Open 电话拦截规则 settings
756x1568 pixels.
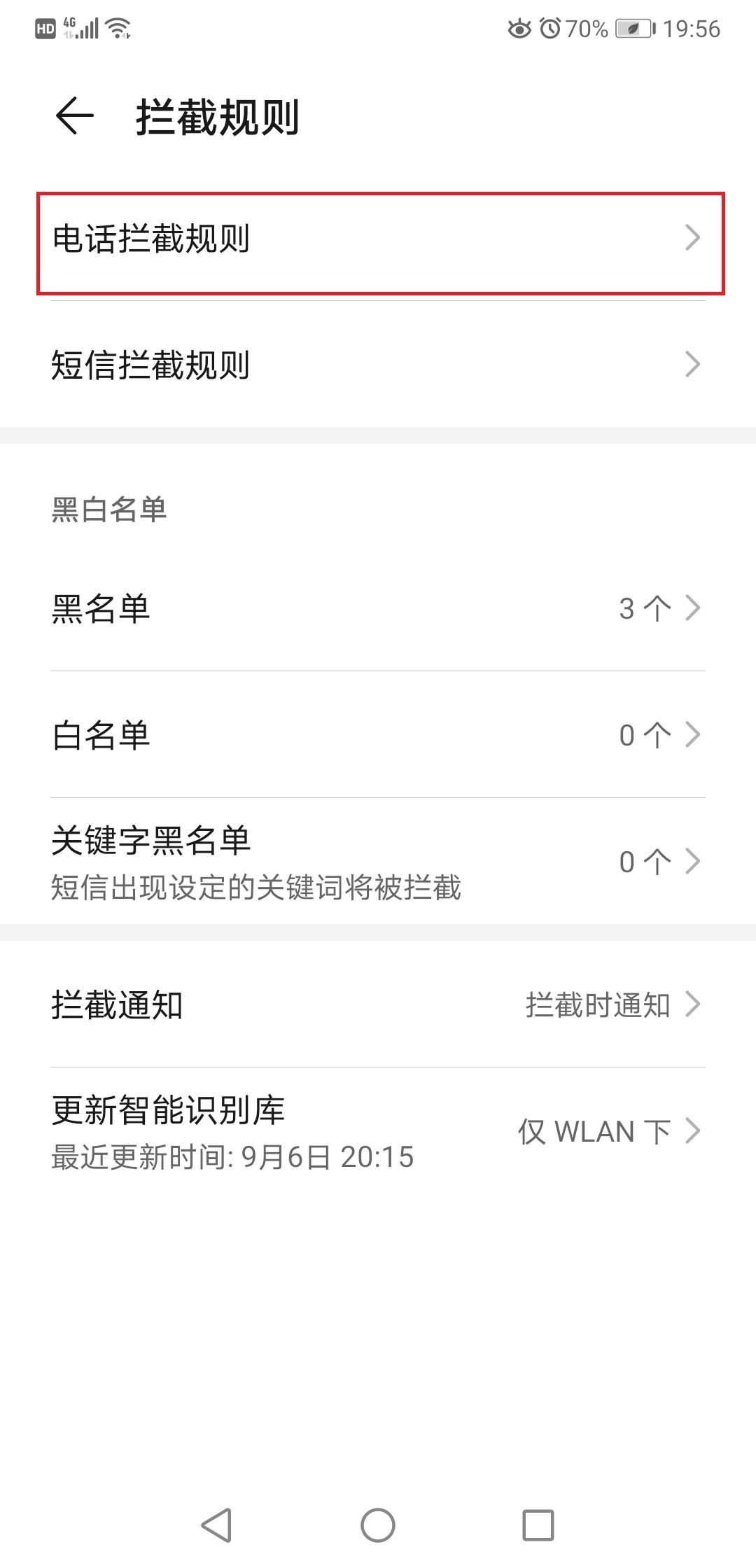point(378,239)
